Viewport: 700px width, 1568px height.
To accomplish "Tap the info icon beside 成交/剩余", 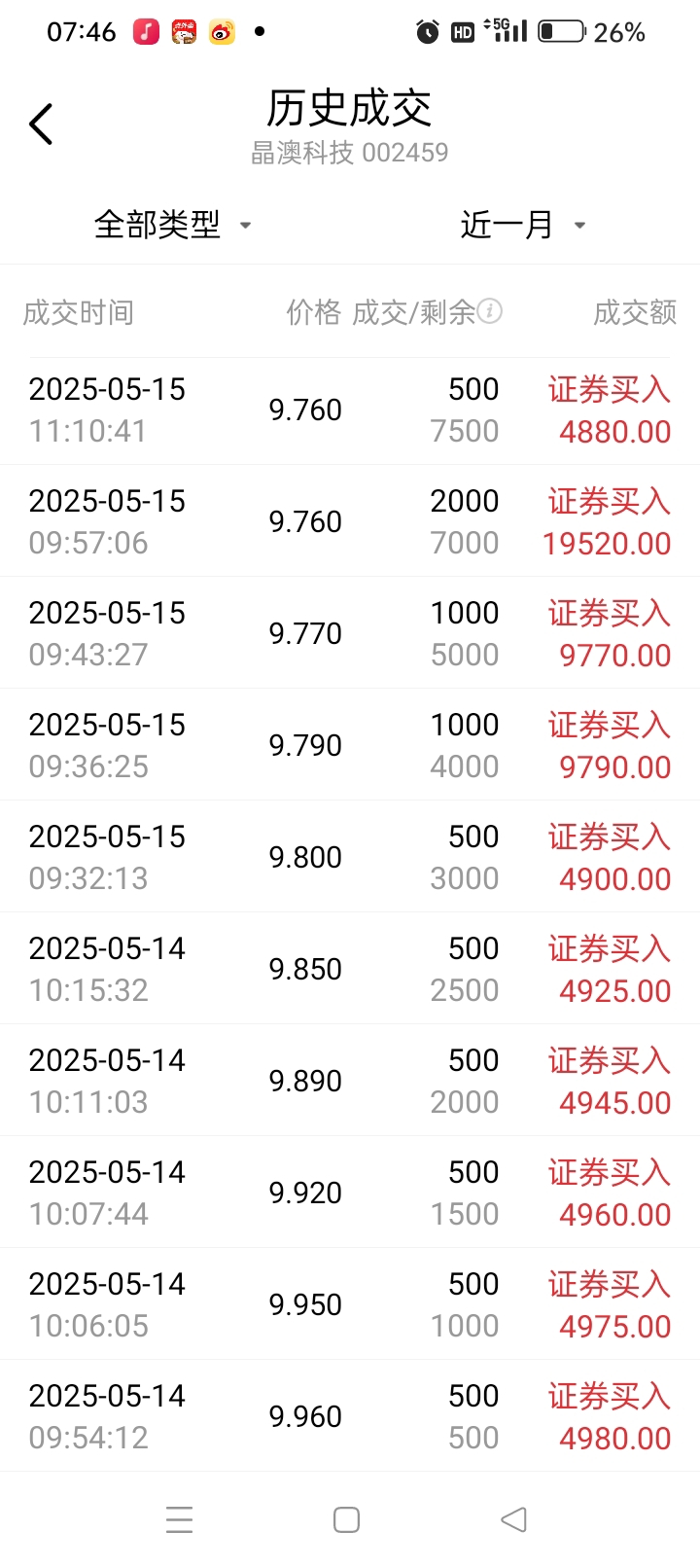I will pos(490,311).
